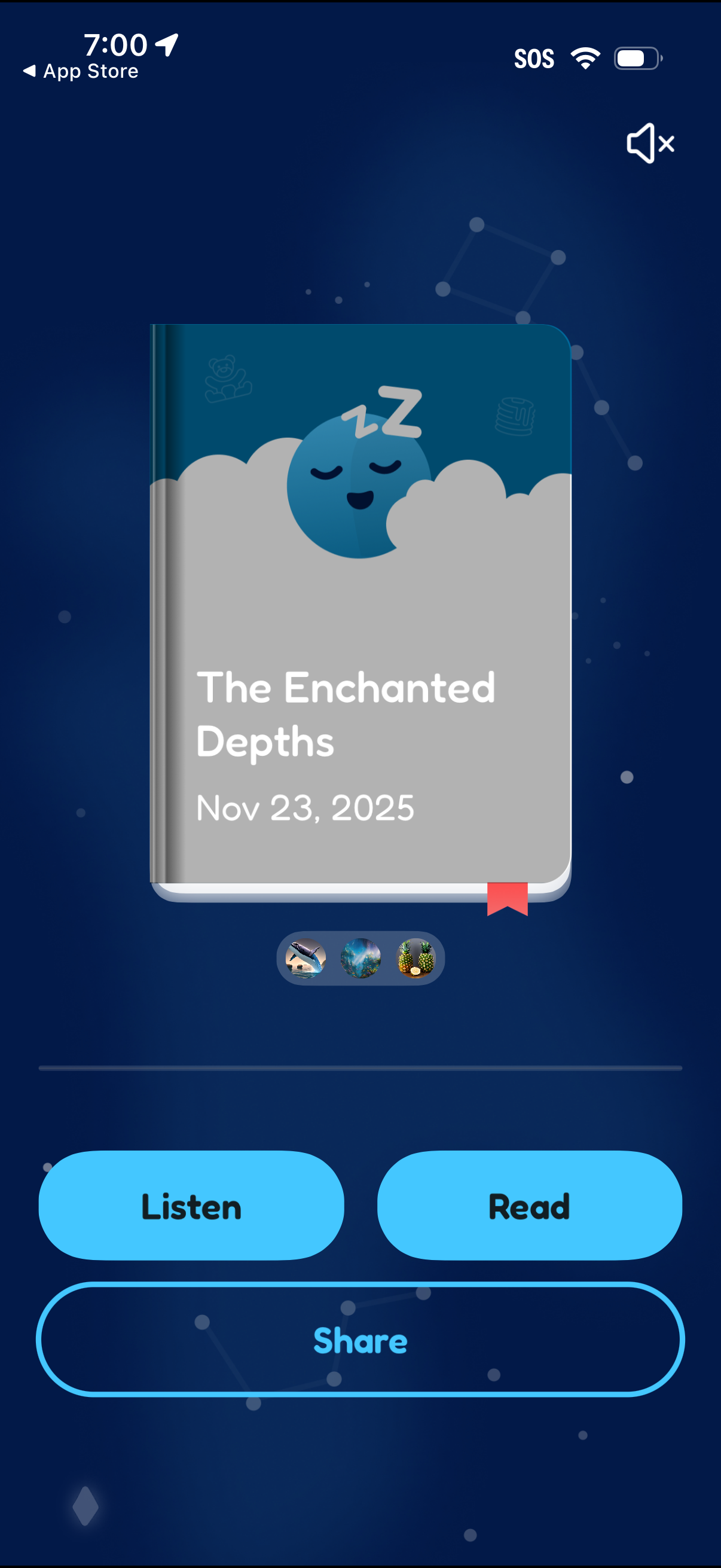The image size is (721, 1568).
Task: Share The Enchanted Depths story
Action: pos(360,1340)
